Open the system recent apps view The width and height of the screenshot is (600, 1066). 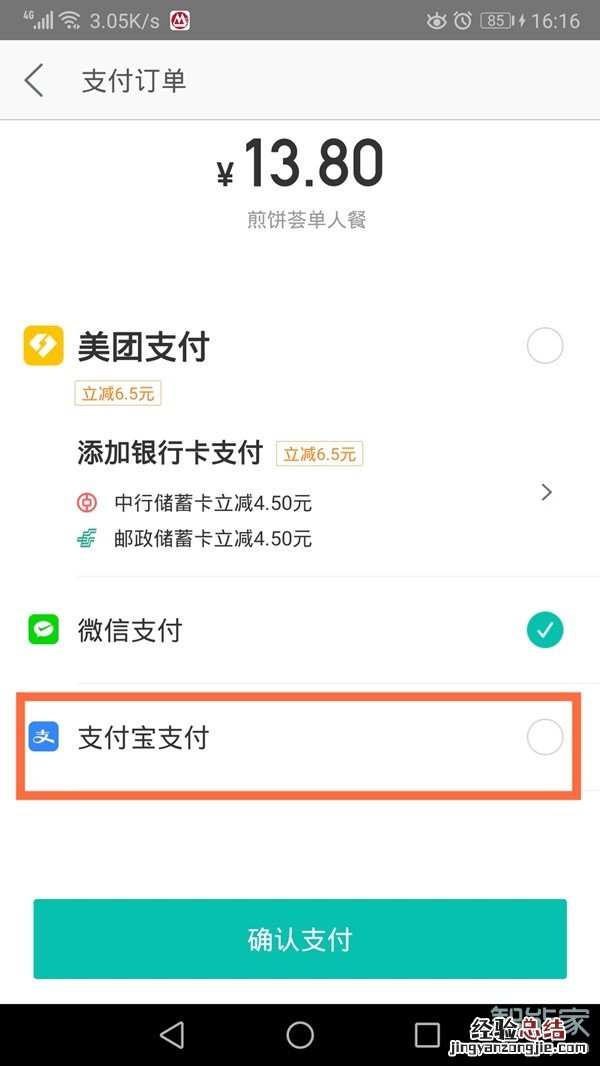(427, 1034)
